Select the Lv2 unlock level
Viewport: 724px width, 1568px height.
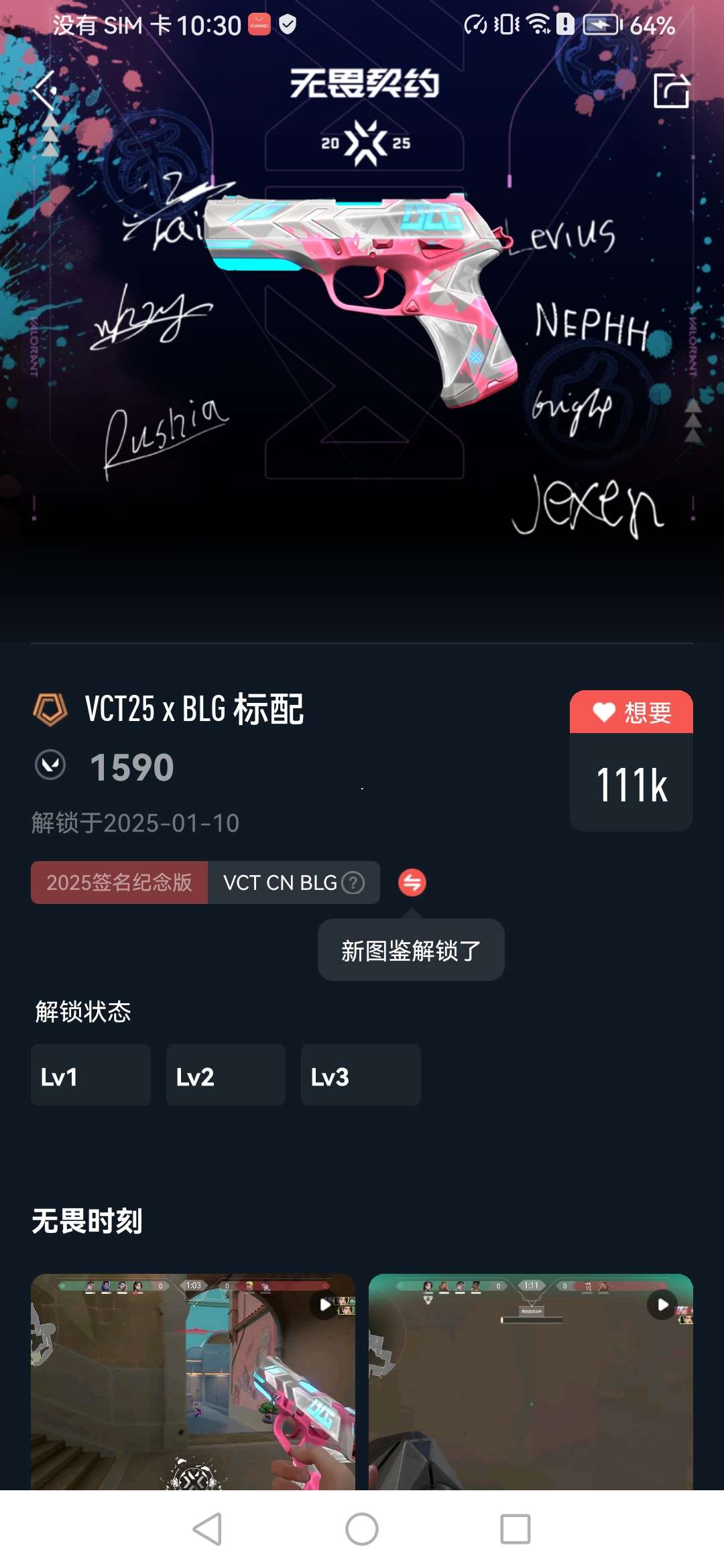point(225,1075)
